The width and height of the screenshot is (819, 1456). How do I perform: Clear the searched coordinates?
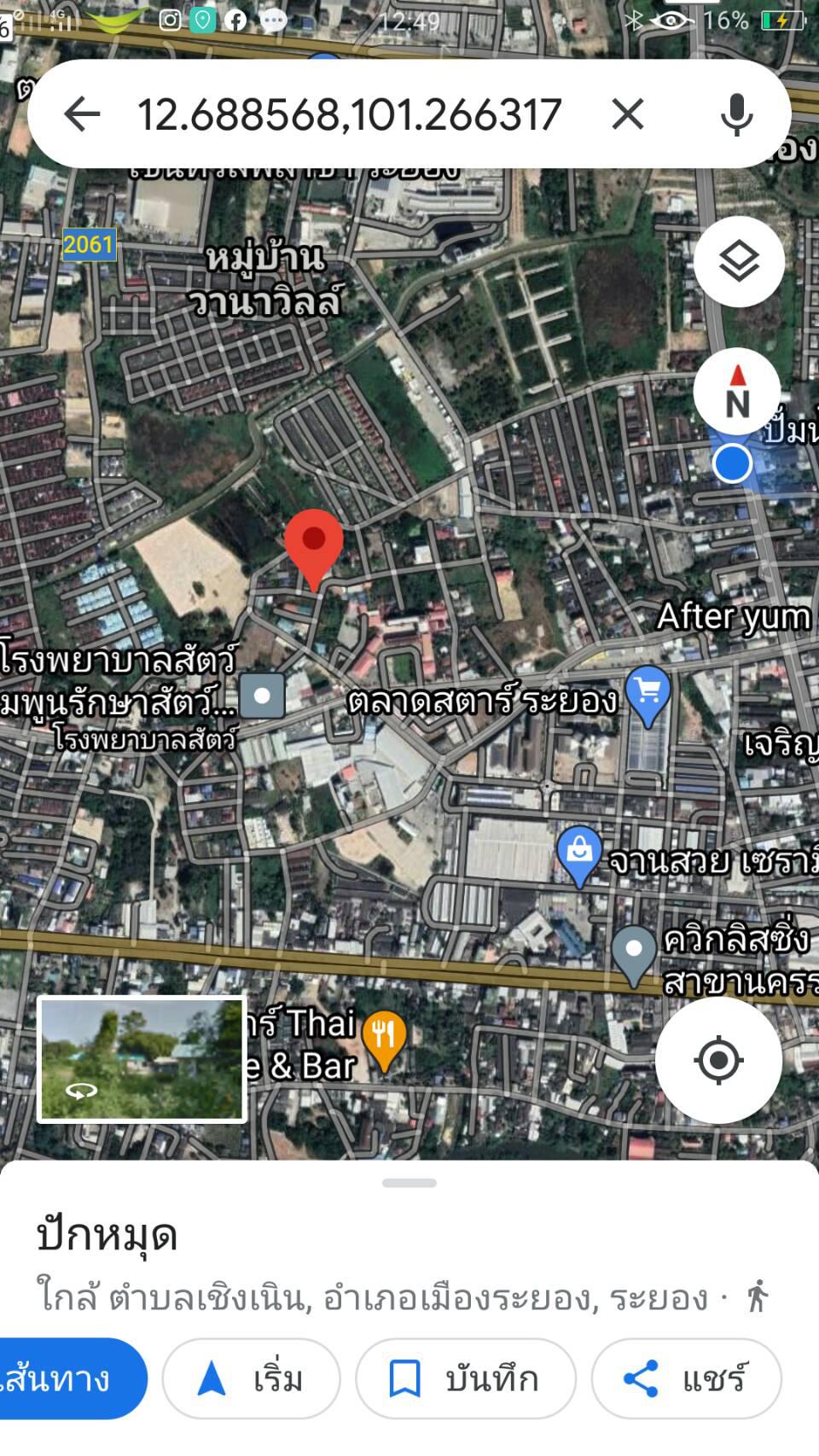point(628,114)
